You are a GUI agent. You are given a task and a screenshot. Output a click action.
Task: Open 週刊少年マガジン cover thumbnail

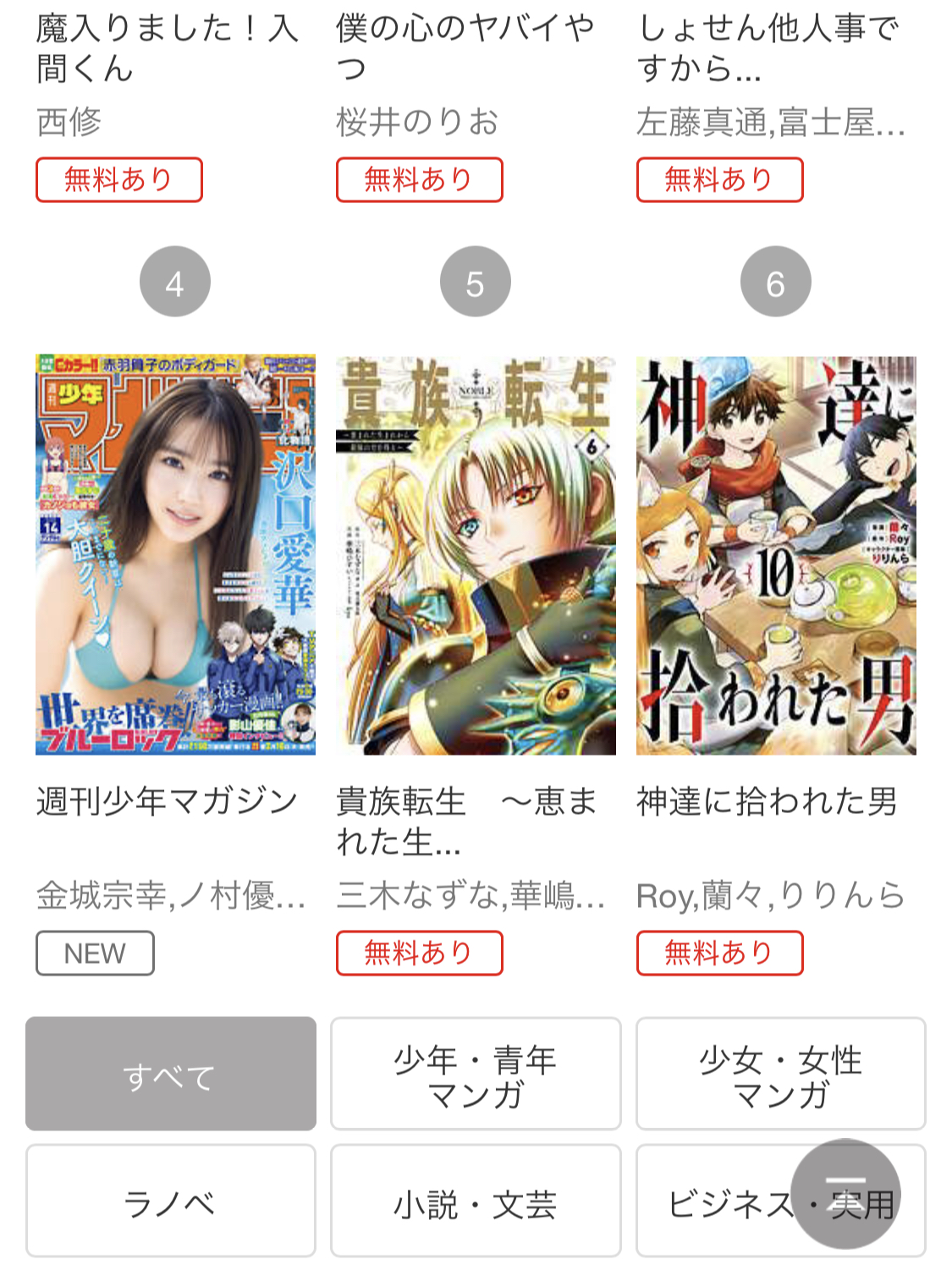click(x=175, y=554)
